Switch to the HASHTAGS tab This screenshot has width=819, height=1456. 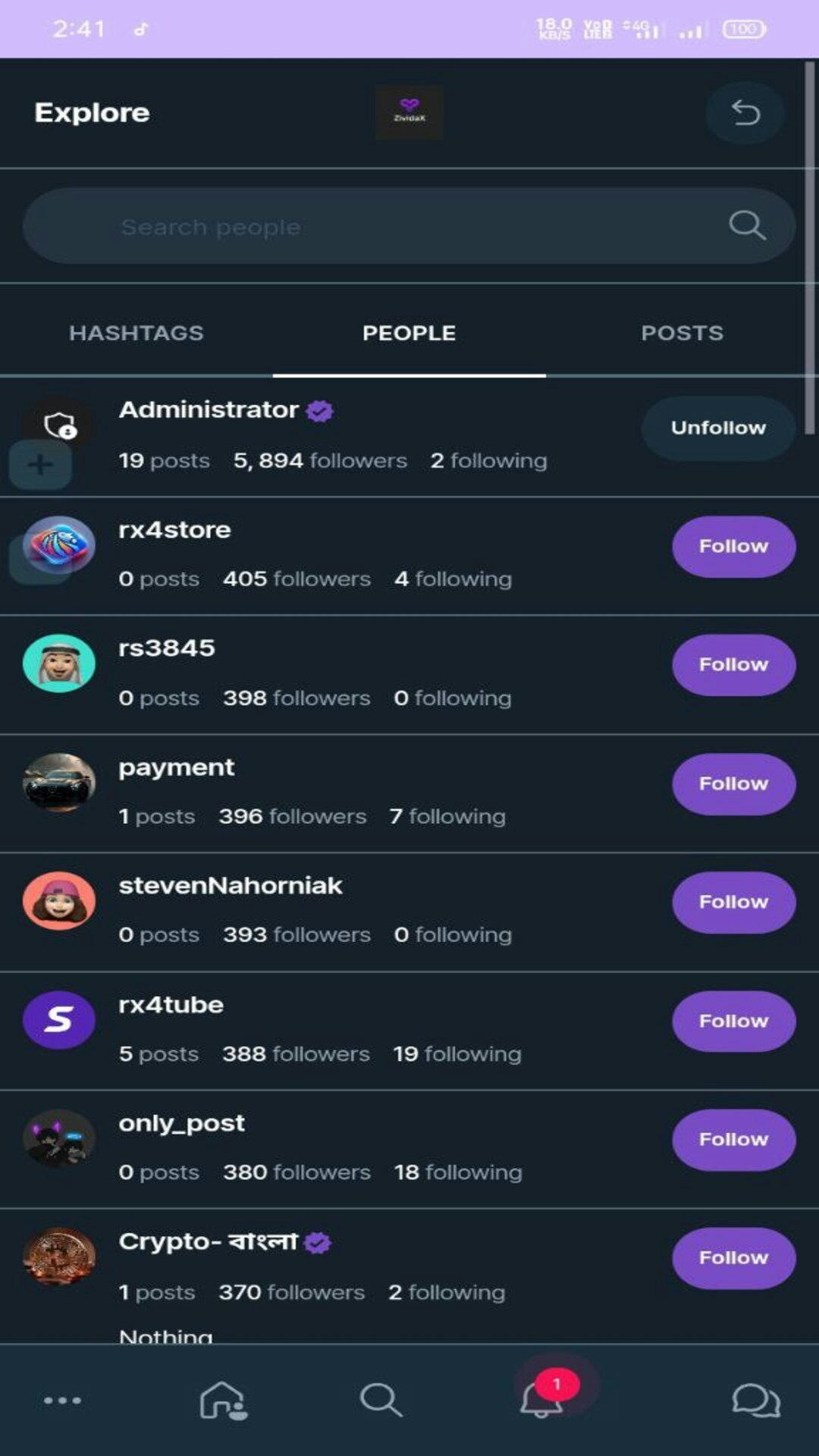point(136,333)
